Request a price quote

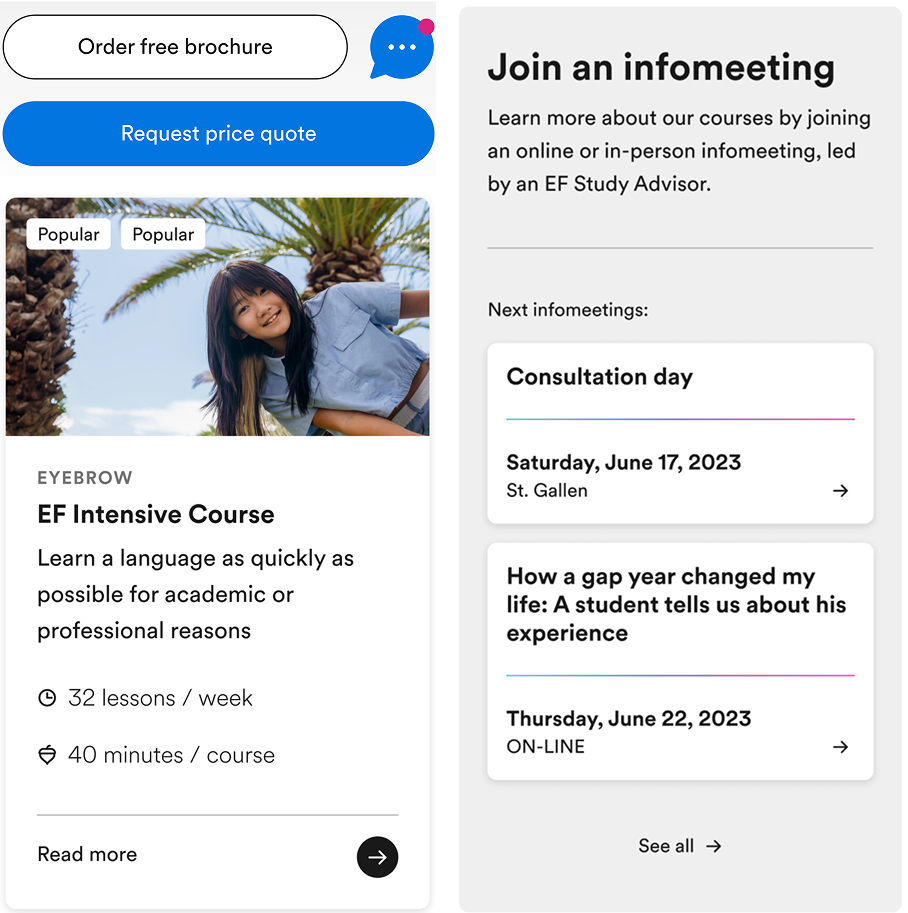[x=218, y=134]
